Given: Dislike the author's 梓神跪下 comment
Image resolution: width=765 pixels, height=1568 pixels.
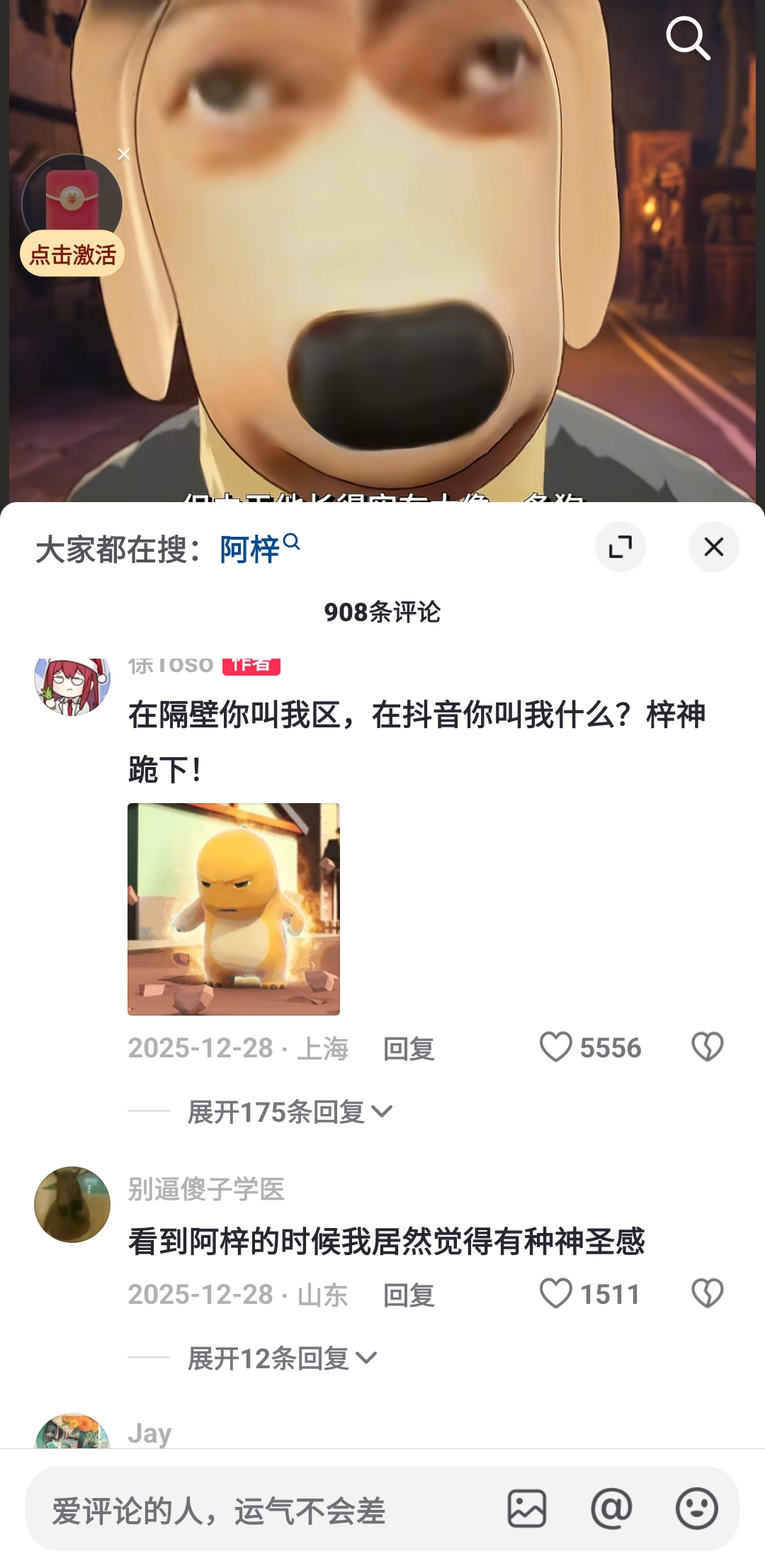Looking at the screenshot, I should coord(707,1047).
